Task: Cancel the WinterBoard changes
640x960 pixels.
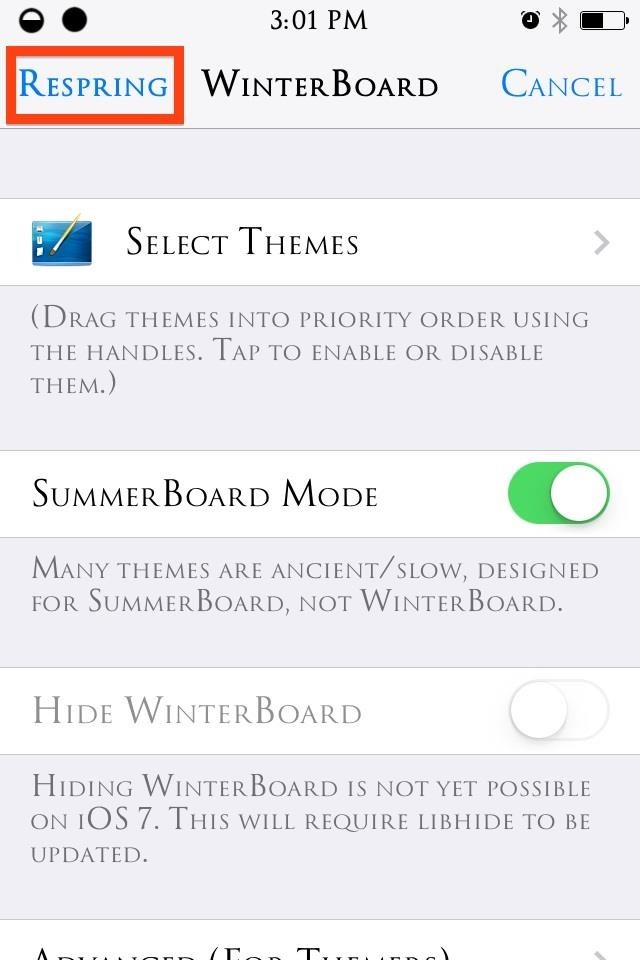Action: [561, 85]
